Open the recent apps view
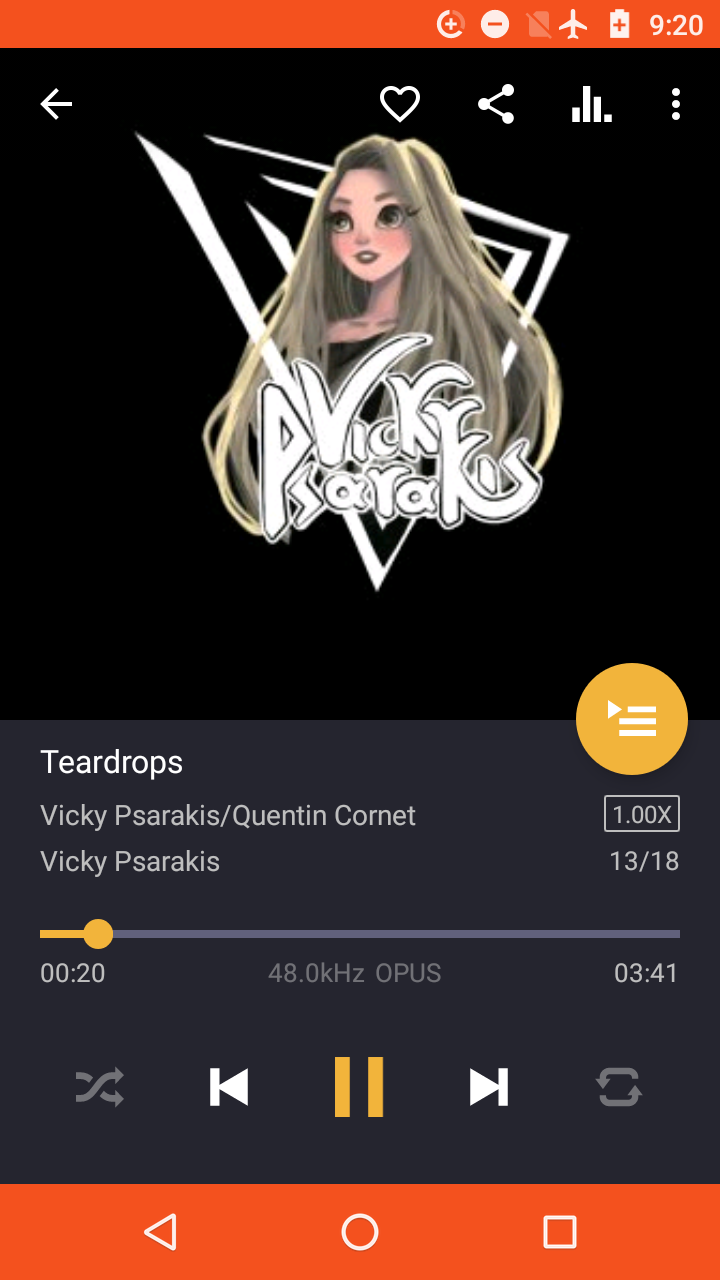720x1280 pixels. tap(560, 1232)
